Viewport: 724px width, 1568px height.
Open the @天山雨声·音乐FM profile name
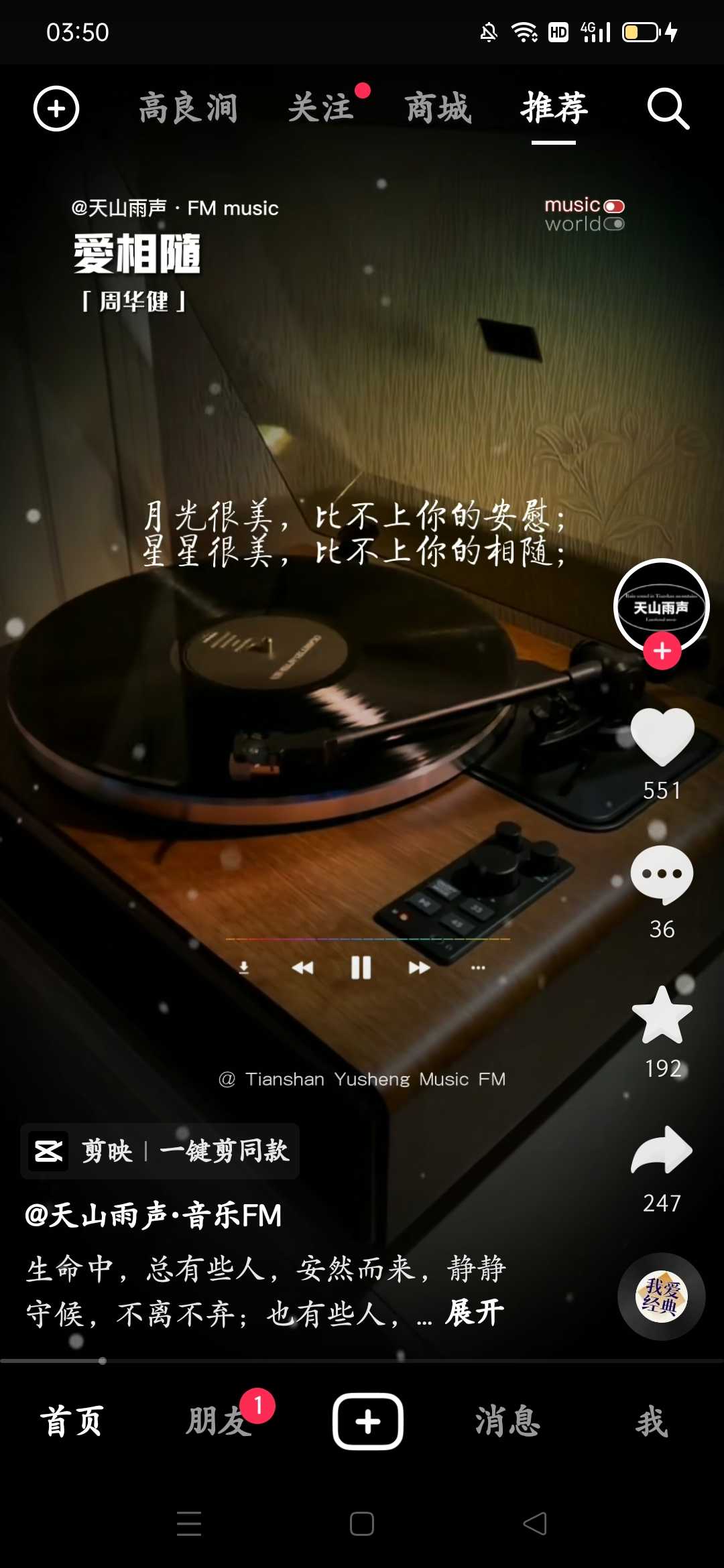pyautogui.click(x=154, y=1216)
